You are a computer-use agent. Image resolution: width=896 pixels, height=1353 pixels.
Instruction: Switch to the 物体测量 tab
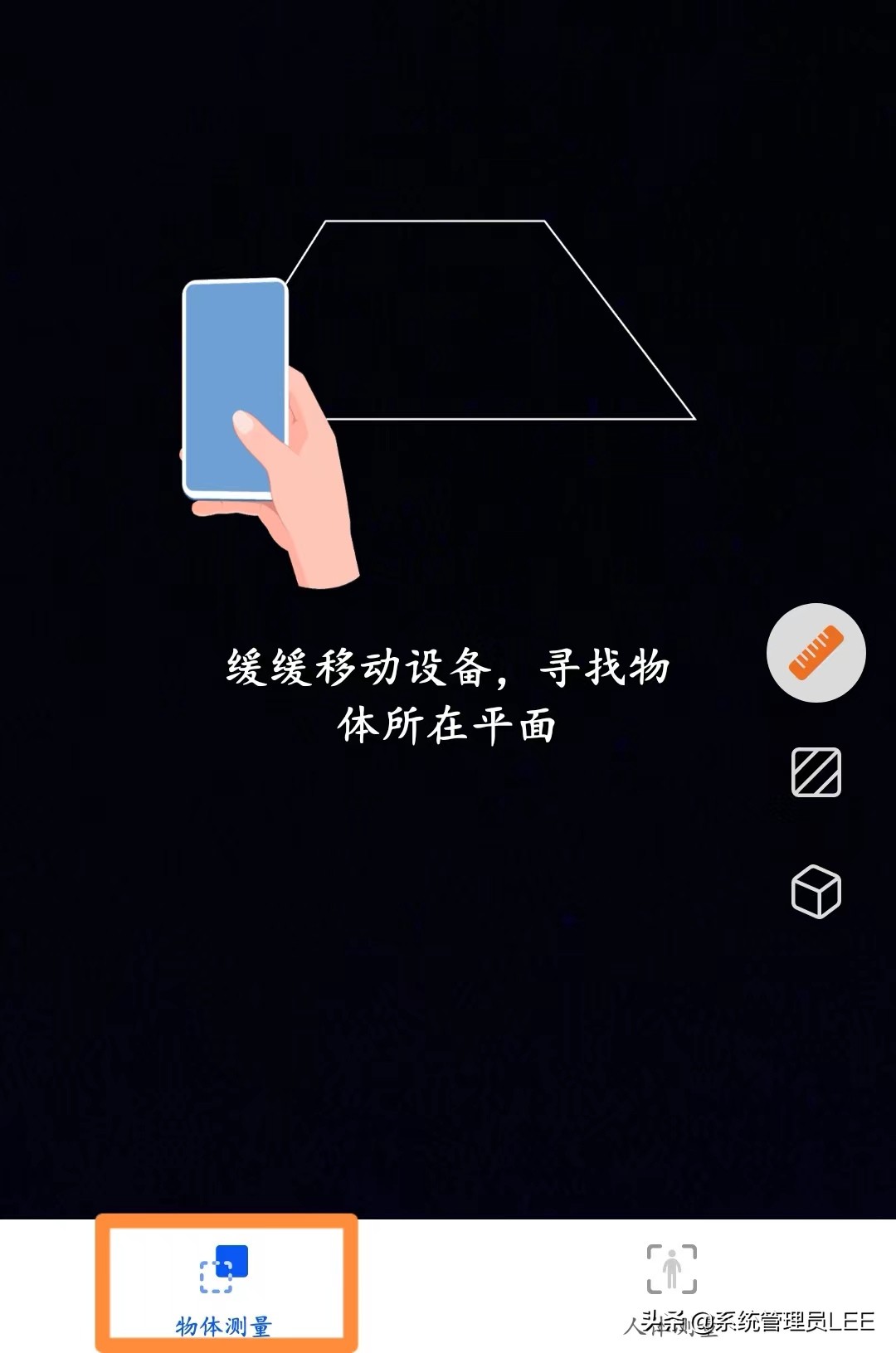224,1286
